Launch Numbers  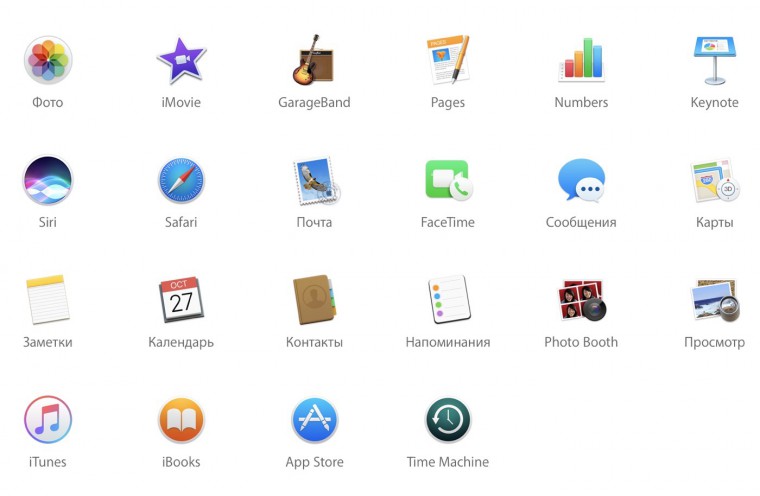coord(581,60)
